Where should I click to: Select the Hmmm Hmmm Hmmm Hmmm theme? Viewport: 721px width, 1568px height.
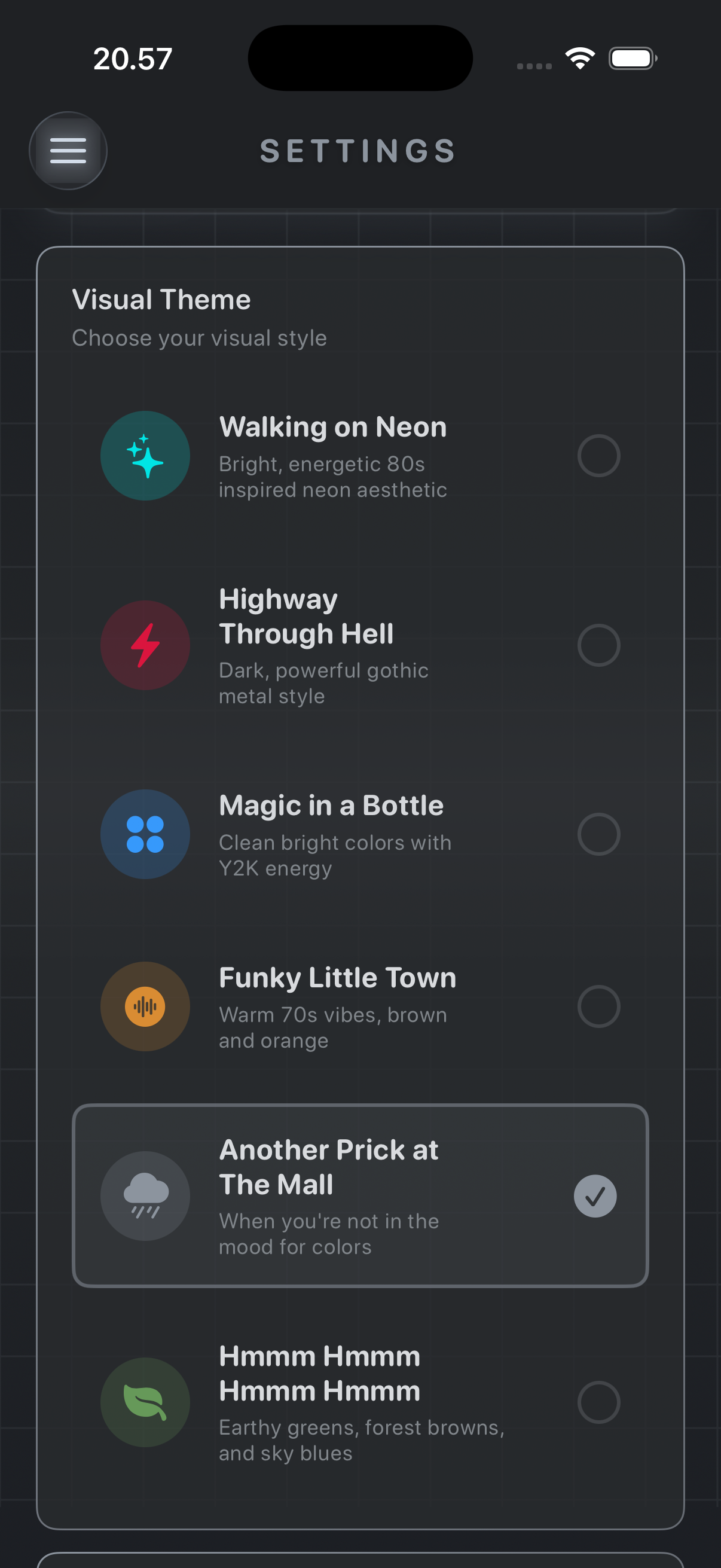point(360,1402)
